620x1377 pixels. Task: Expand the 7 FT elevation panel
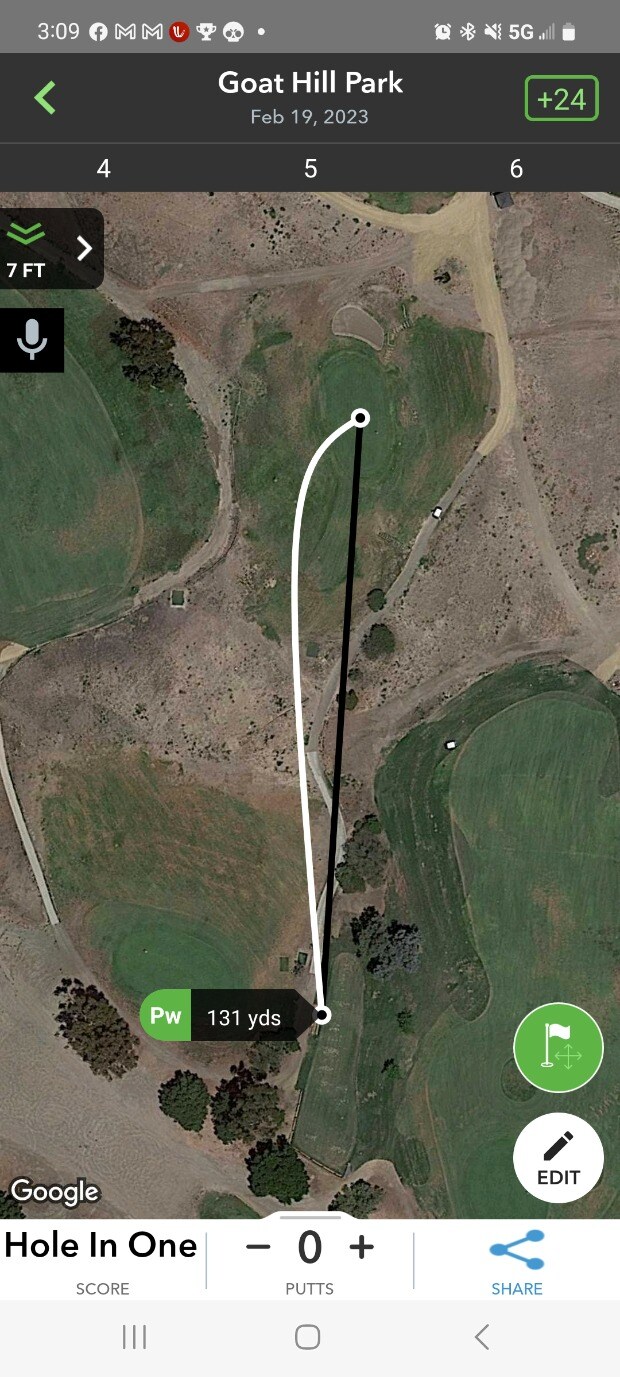[x=52, y=249]
